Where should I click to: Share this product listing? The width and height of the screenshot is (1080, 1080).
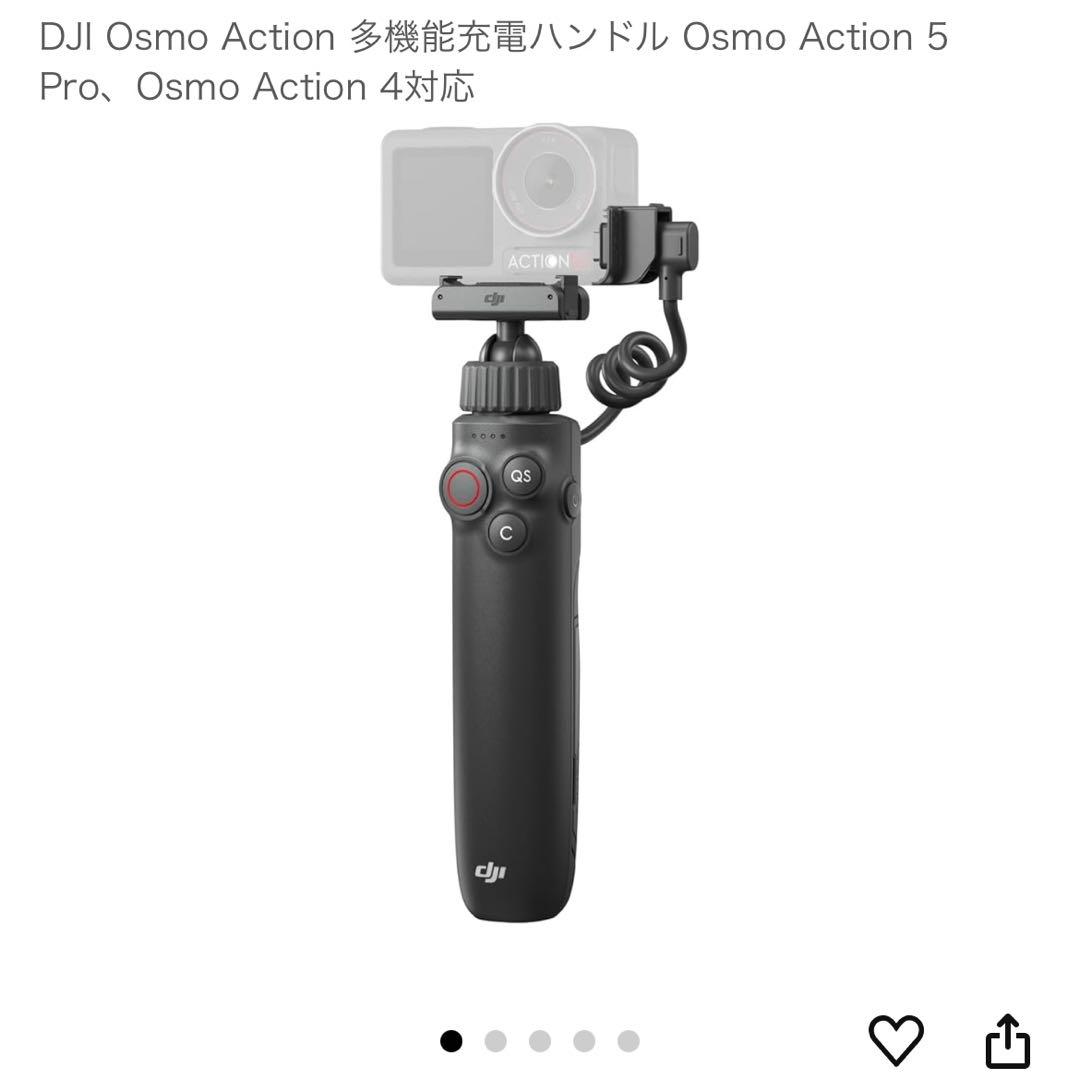(x=1007, y=1041)
